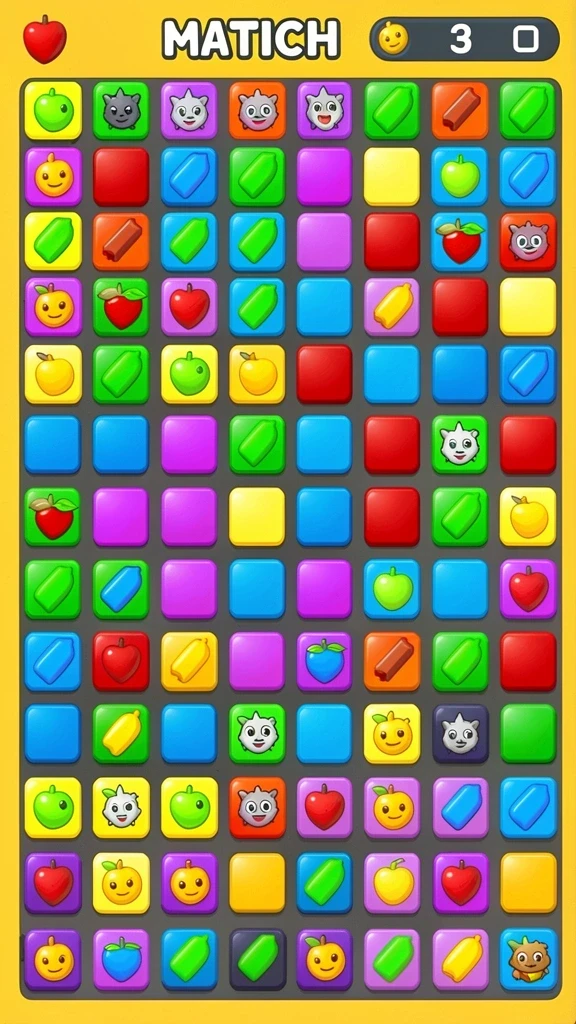Tap the blue tile with red apple

[x=460, y=241]
